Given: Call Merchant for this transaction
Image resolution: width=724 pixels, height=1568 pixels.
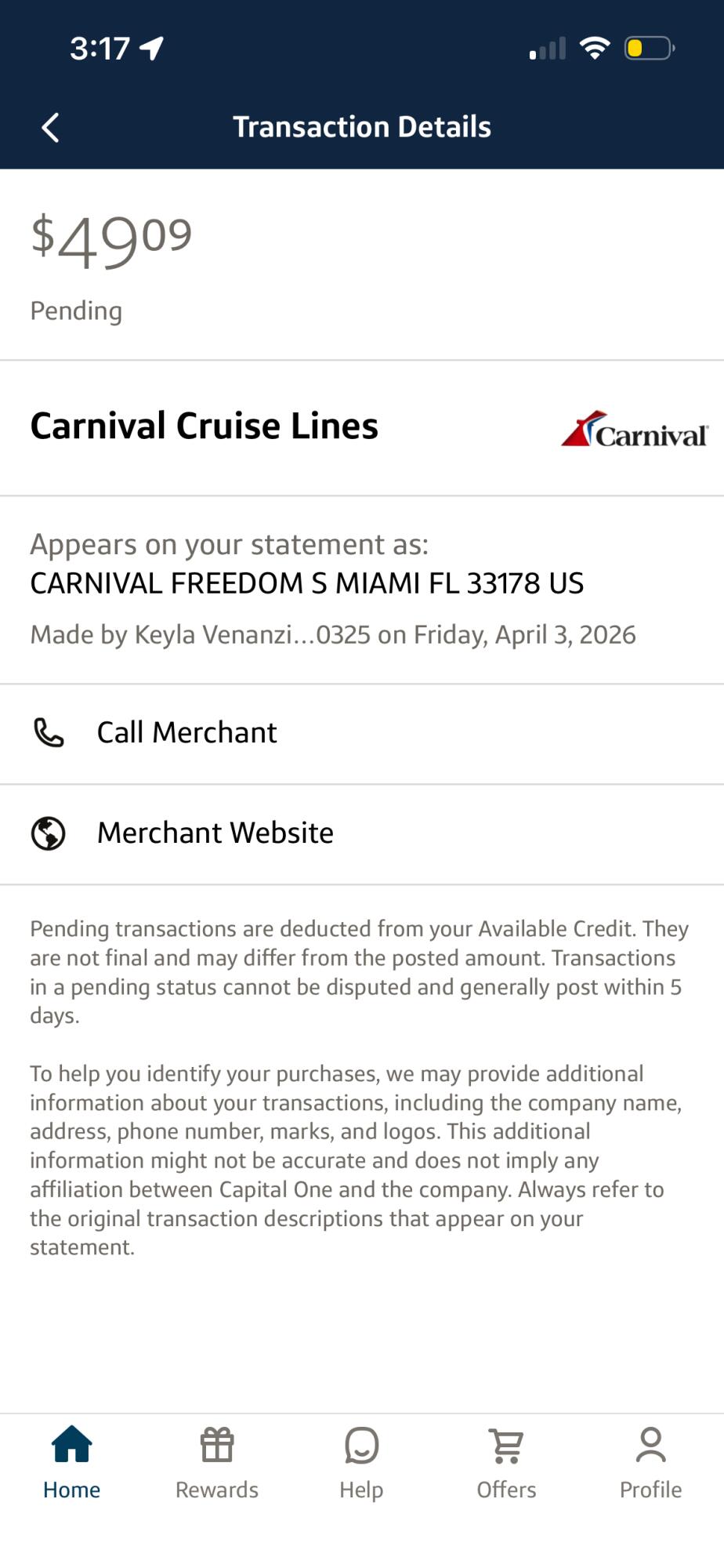Looking at the screenshot, I should click(186, 732).
